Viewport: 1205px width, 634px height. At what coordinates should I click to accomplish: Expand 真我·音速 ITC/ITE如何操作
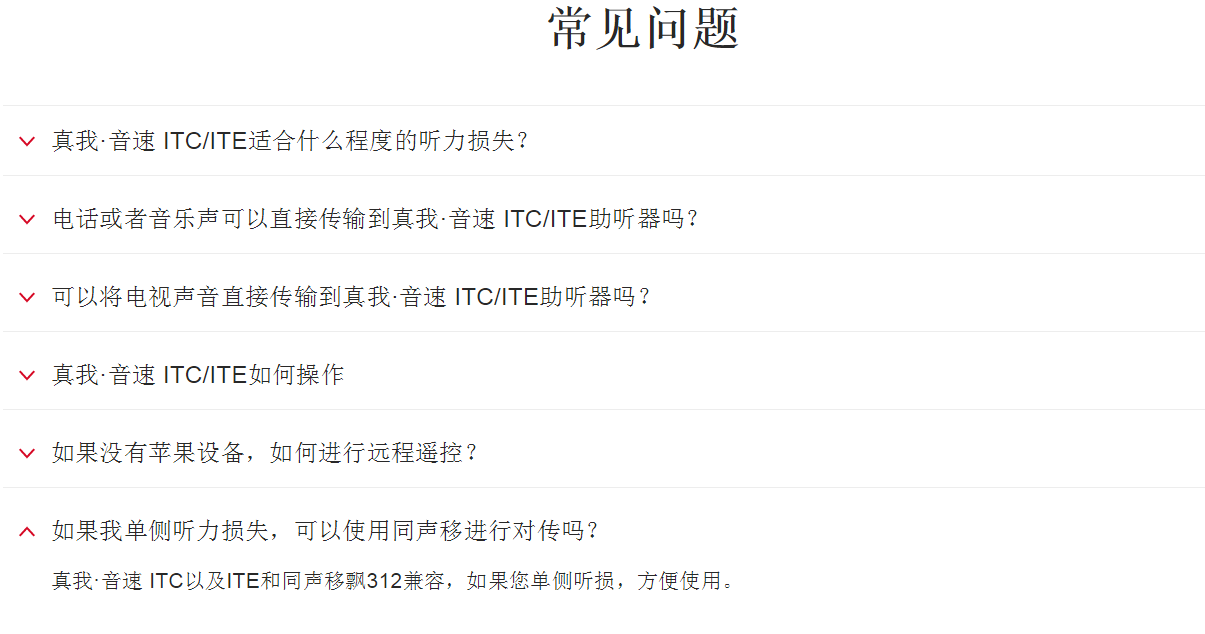click(x=198, y=375)
